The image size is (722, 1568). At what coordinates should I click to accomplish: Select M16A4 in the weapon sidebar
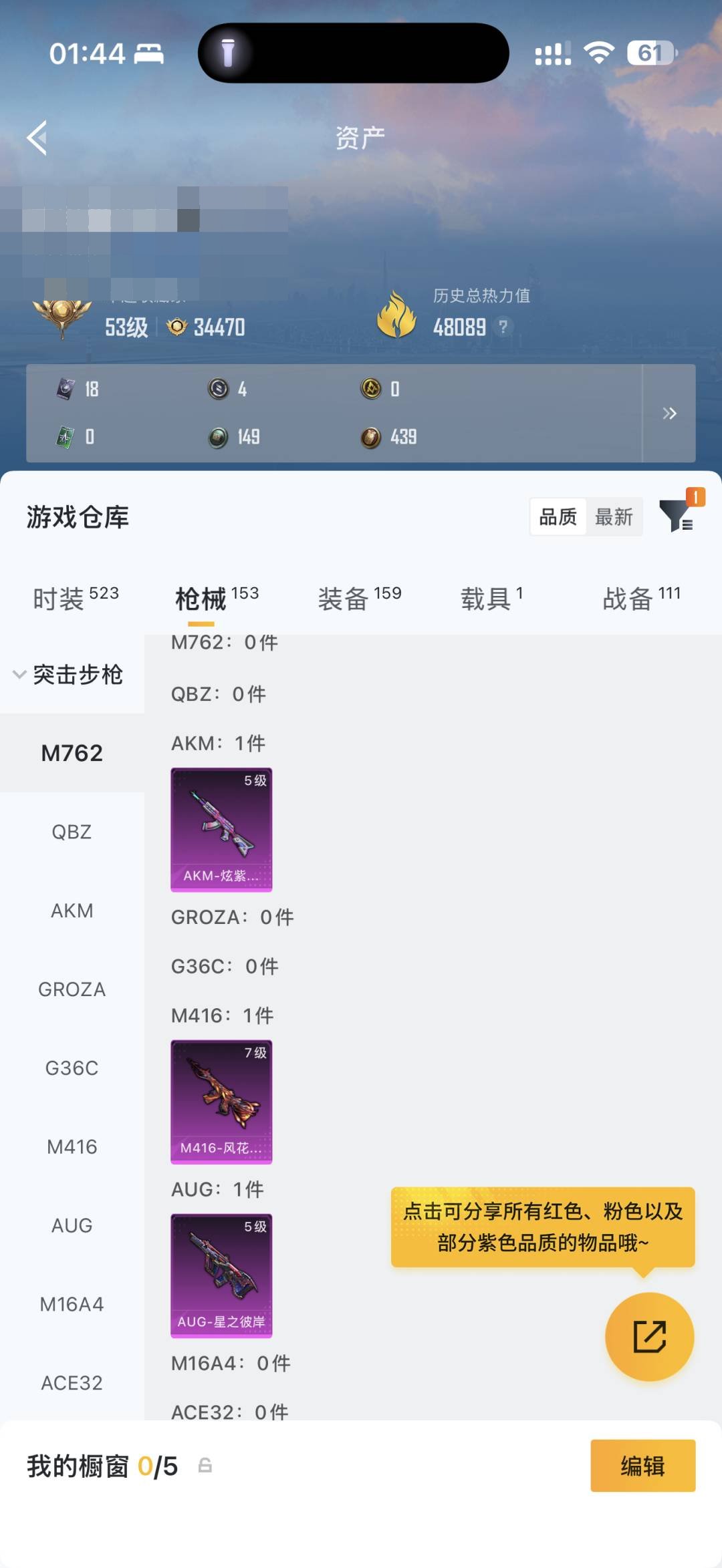tap(72, 1304)
